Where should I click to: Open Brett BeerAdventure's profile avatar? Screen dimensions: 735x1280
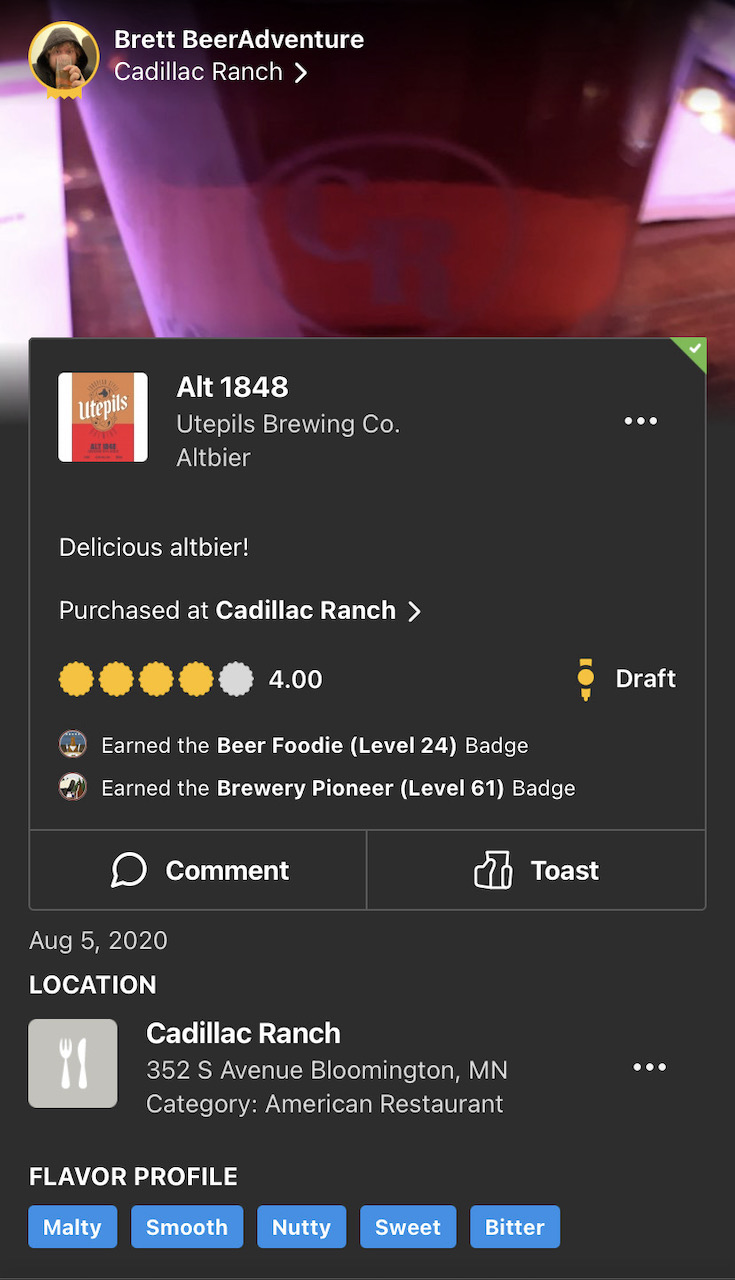coord(63,57)
